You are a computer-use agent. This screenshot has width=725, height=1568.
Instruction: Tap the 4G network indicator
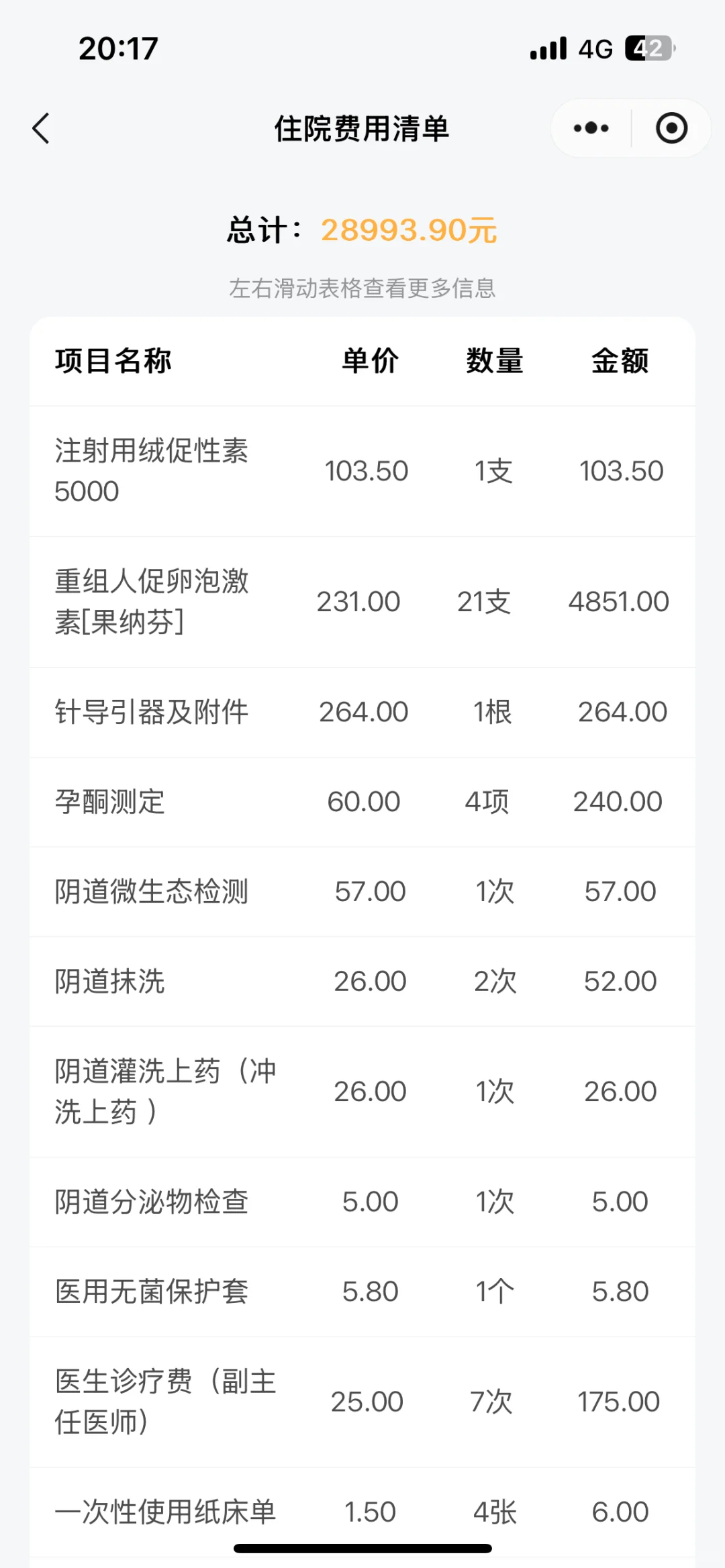pyautogui.click(x=595, y=49)
